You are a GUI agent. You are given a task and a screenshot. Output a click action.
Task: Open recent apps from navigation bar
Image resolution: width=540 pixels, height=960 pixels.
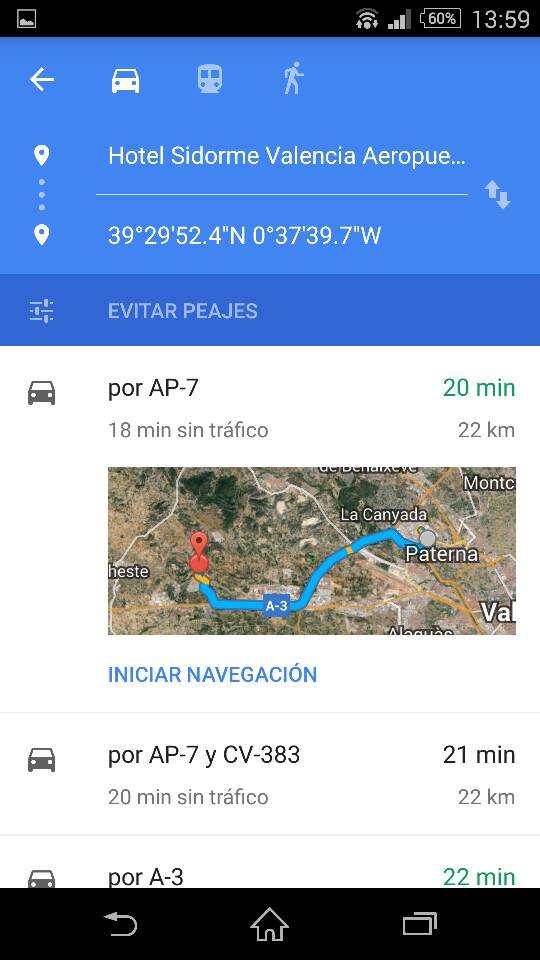click(x=419, y=924)
